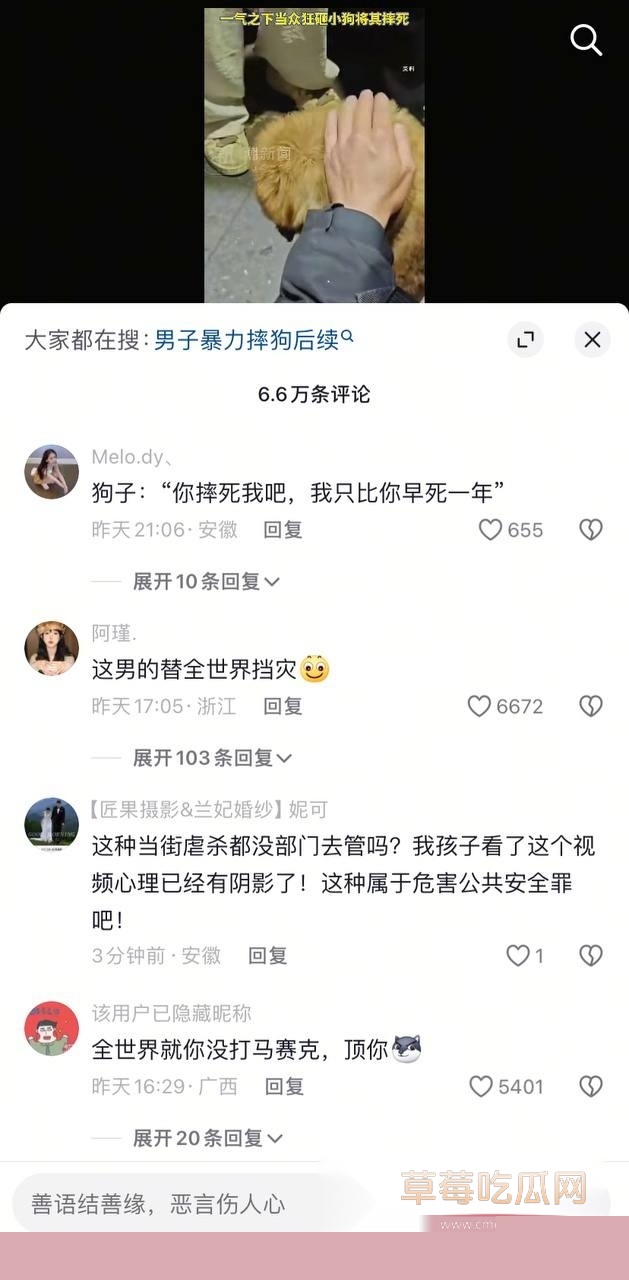Dislike 阿瑾's comment
The height and width of the screenshot is (1280, 629).
(x=591, y=706)
